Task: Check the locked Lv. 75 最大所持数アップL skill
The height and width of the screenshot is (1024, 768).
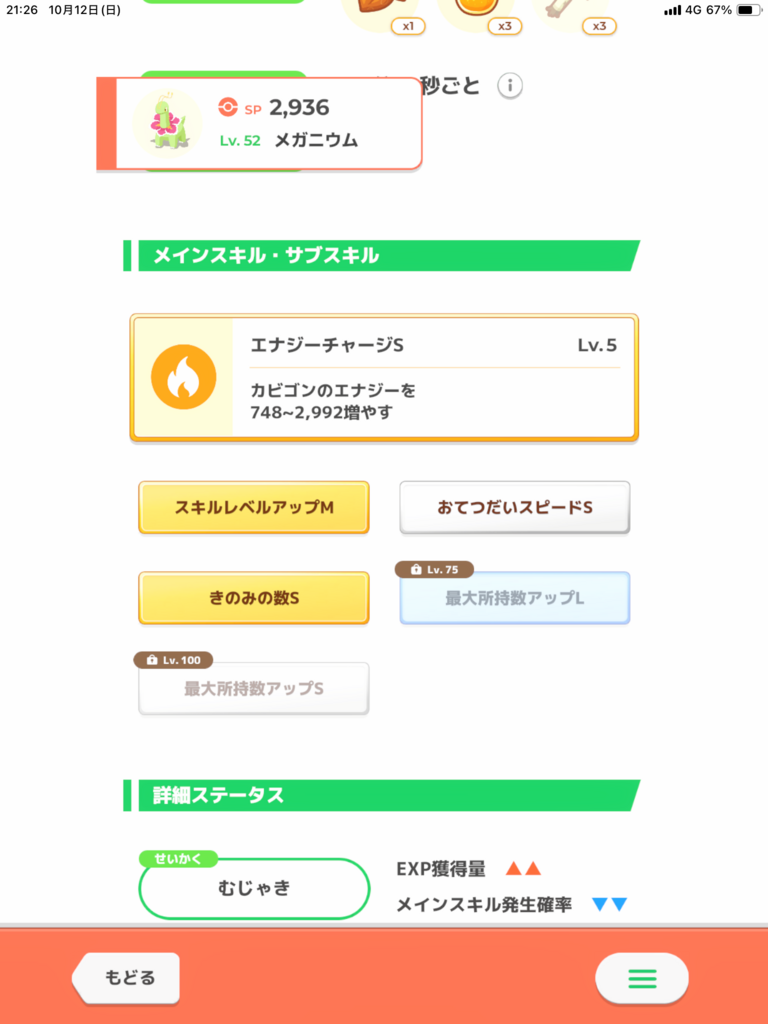Action: click(515, 598)
